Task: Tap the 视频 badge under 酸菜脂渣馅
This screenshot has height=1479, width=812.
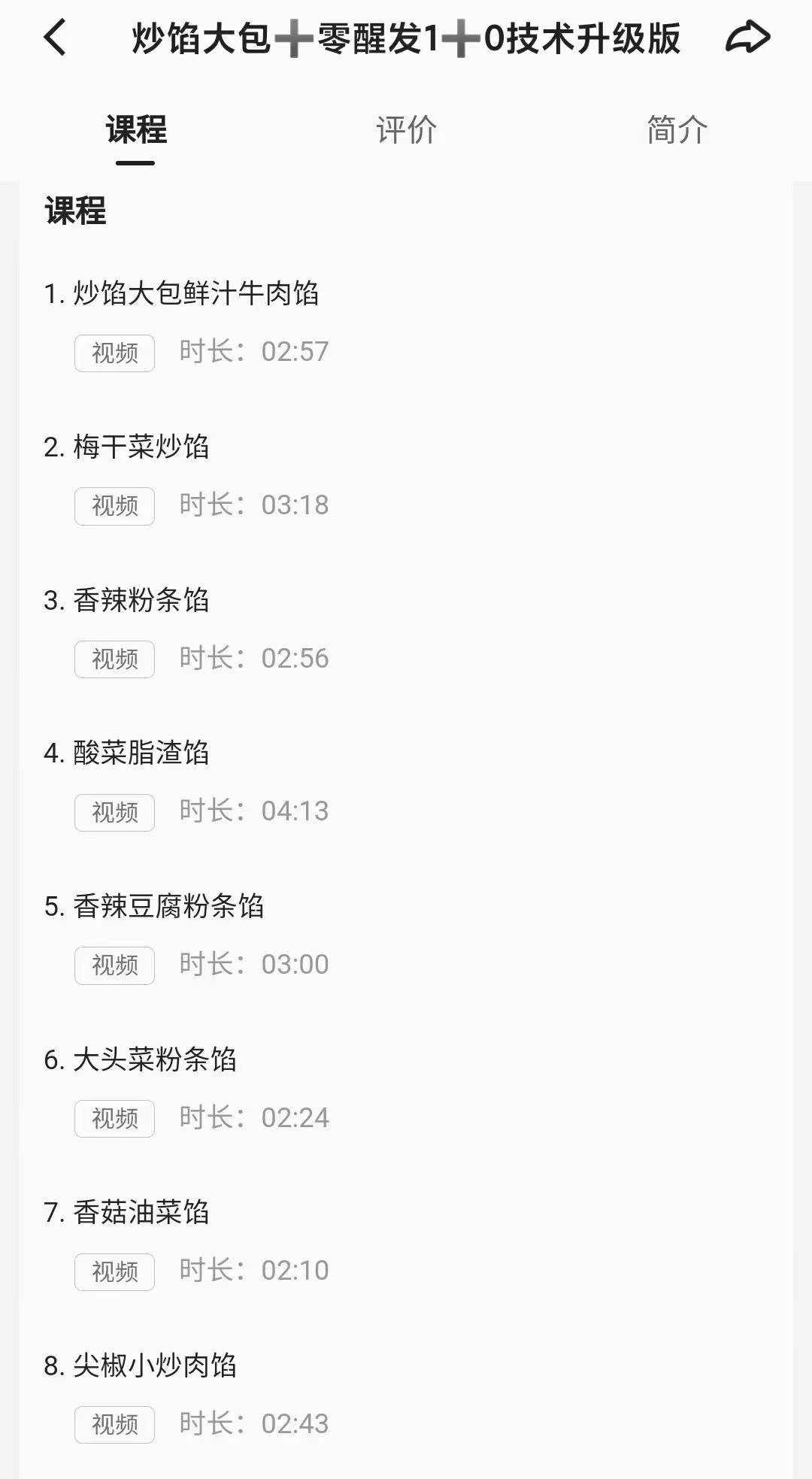Action: tap(114, 812)
